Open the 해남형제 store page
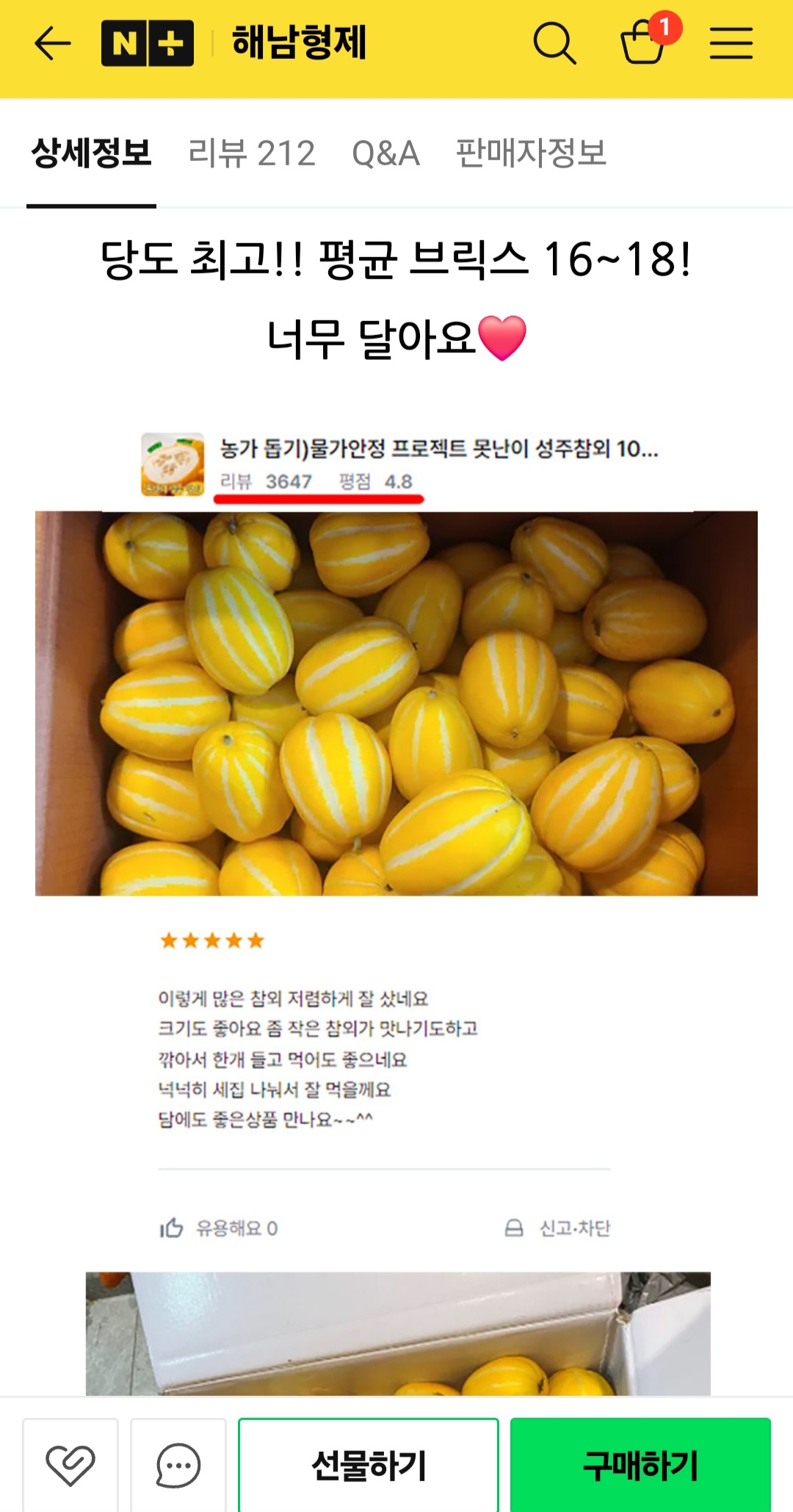 pyautogui.click(x=299, y=43)
